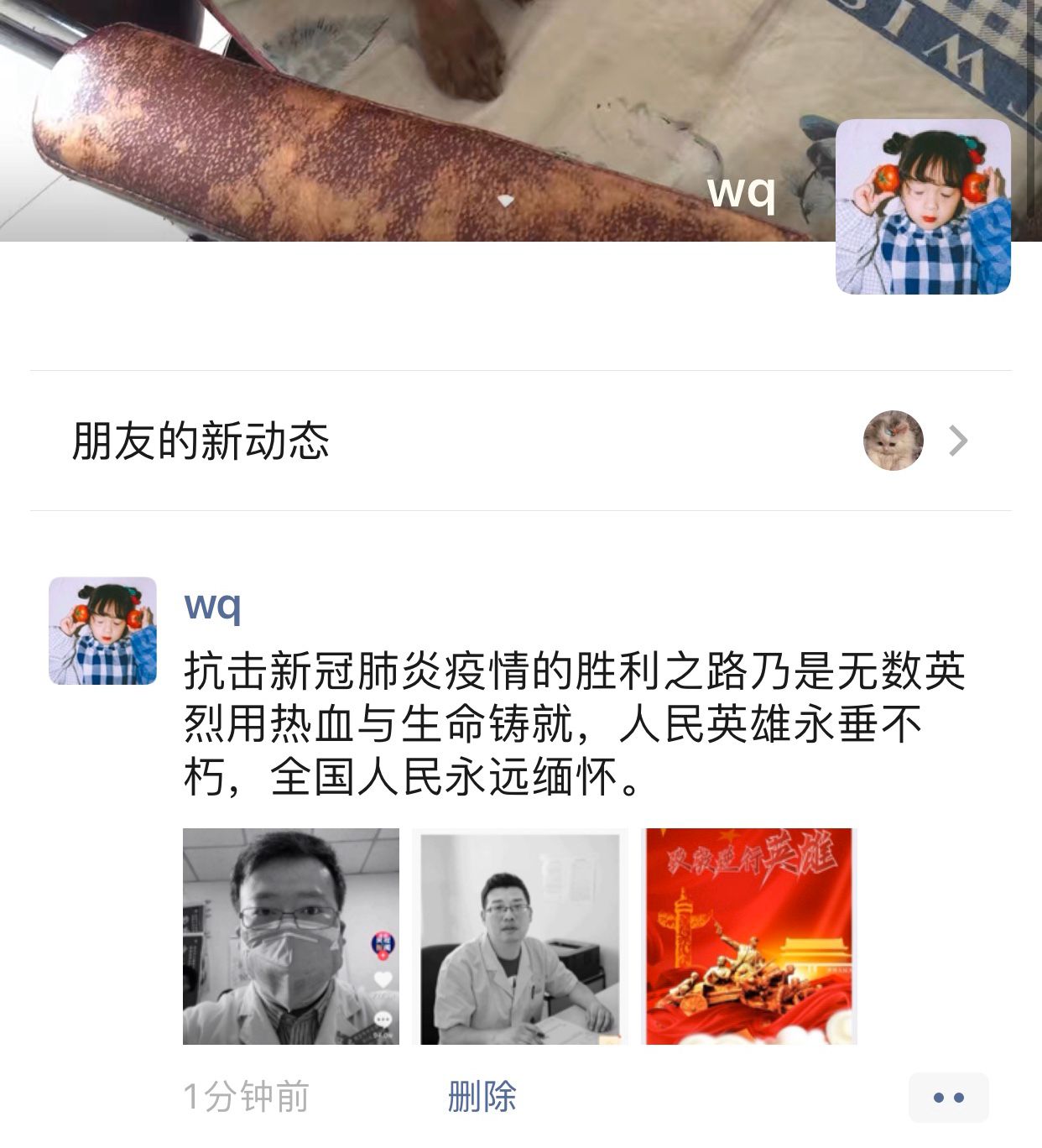Viewport: 1042px width, 1148px height.
Task: Open the wq username link on the post
Action: 212,605
